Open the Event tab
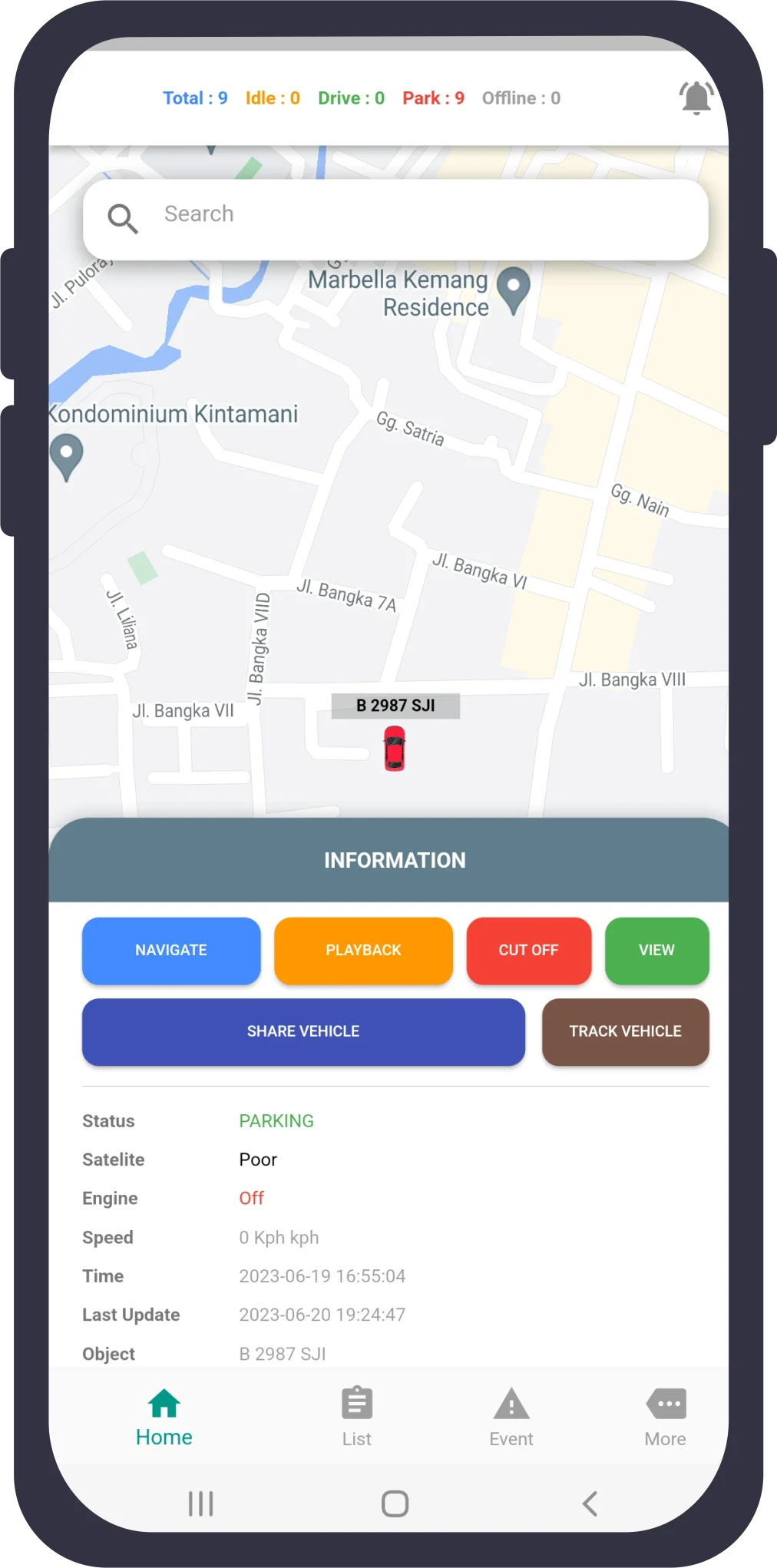 tap(511, 1417)
